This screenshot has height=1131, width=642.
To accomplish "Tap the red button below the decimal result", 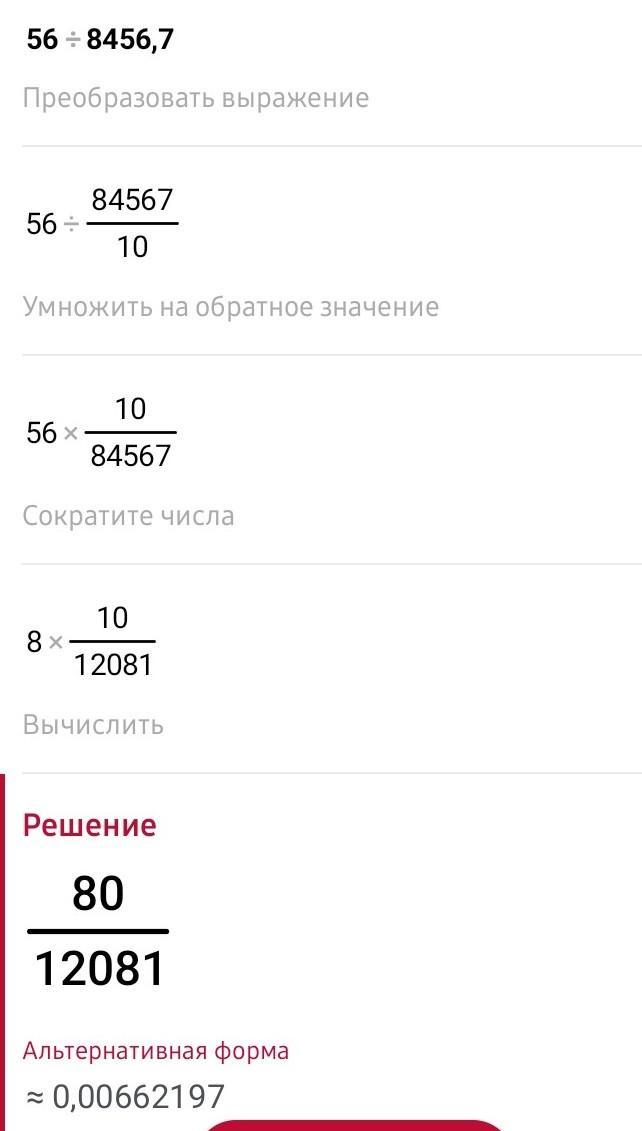I will 355,1124.
